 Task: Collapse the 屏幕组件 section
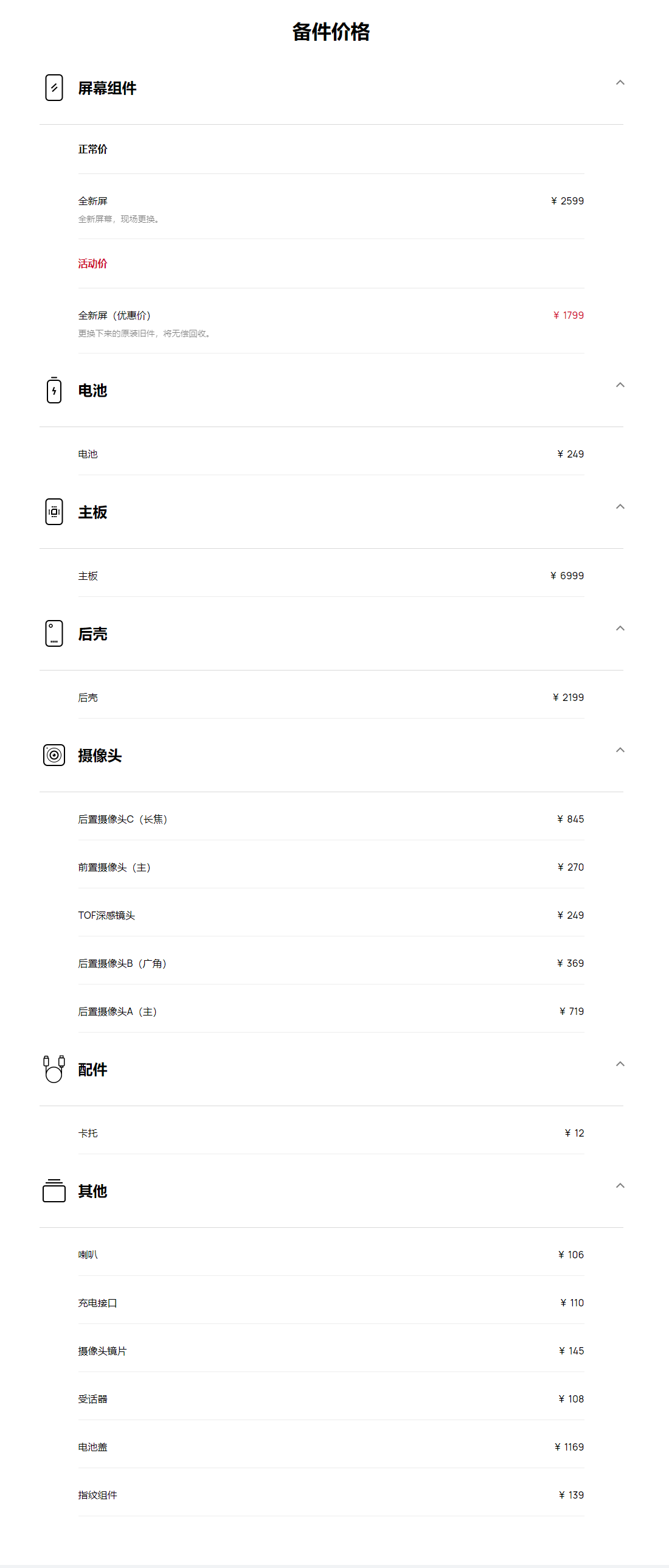click(620, 83)
